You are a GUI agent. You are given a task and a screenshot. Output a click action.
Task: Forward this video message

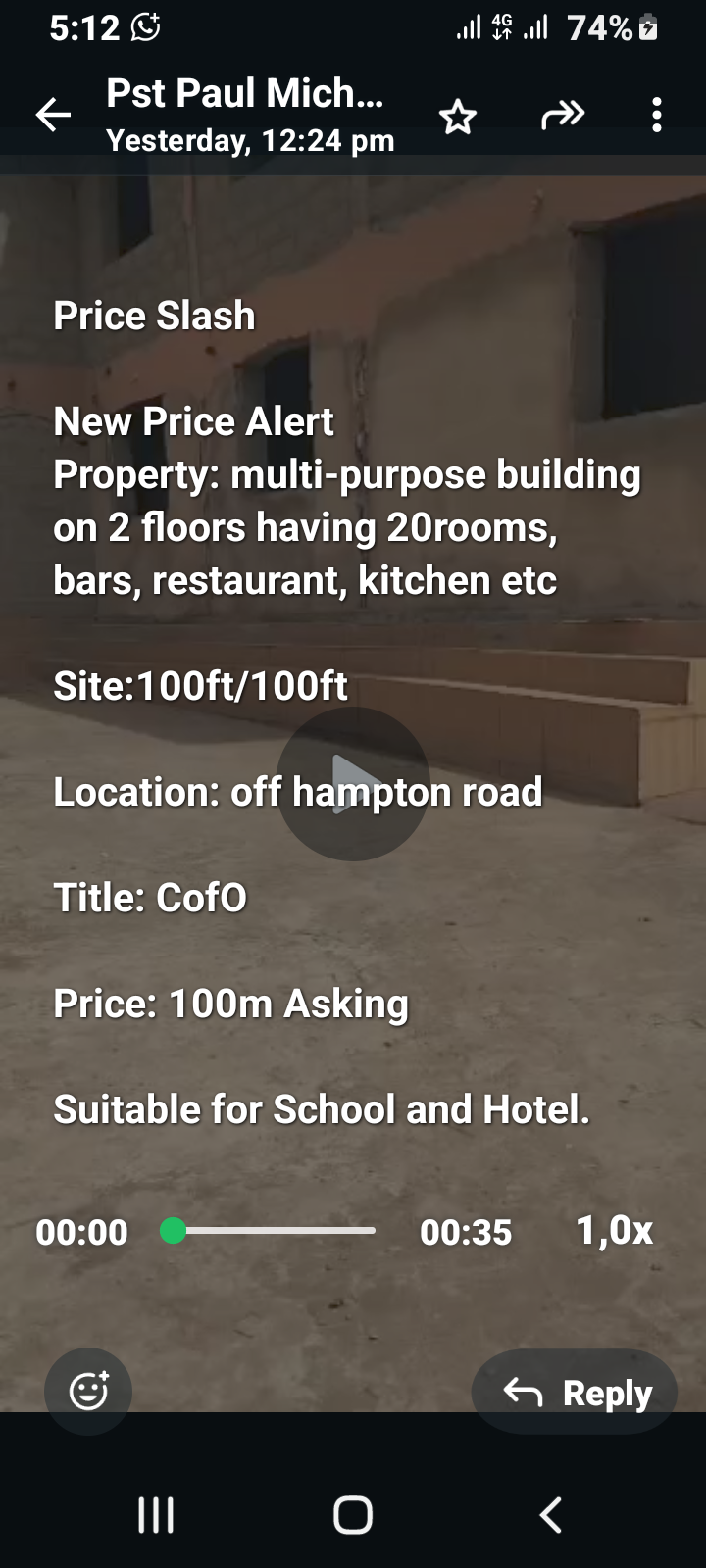pos(562,116)
